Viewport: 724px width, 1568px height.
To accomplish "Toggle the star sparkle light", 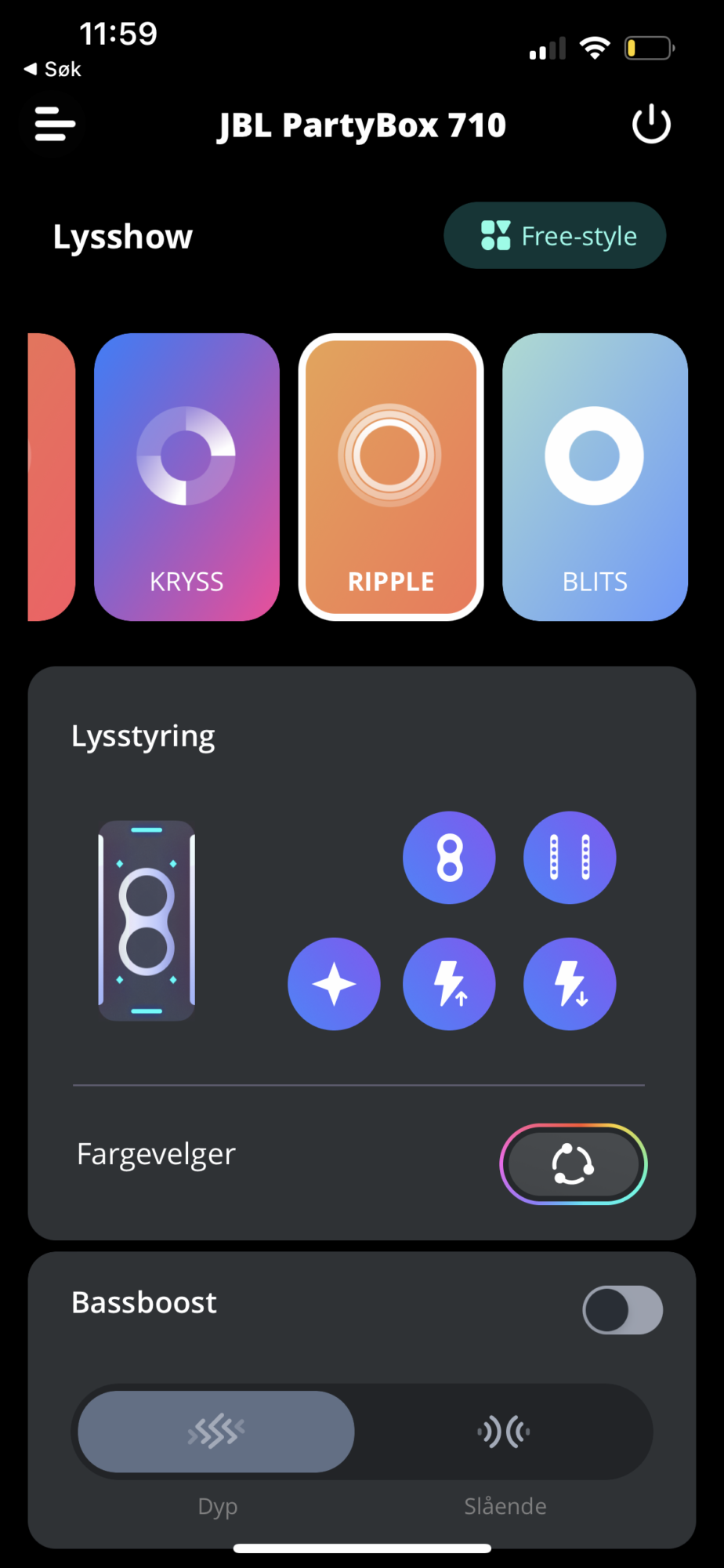I will click(334, 984).
